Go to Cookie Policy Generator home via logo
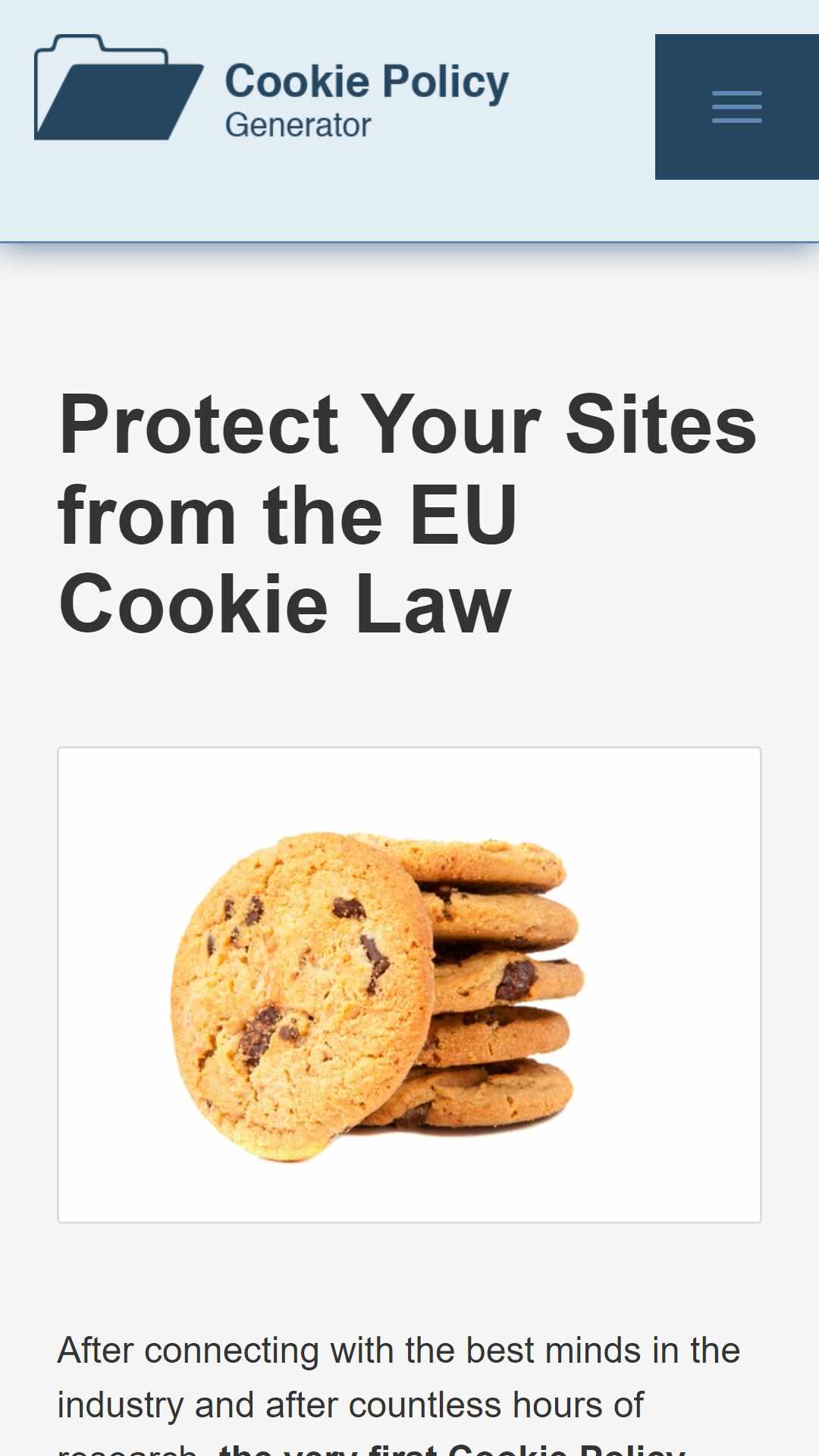The width and height of the screenshot is (819, 1456). click(271, 88)
